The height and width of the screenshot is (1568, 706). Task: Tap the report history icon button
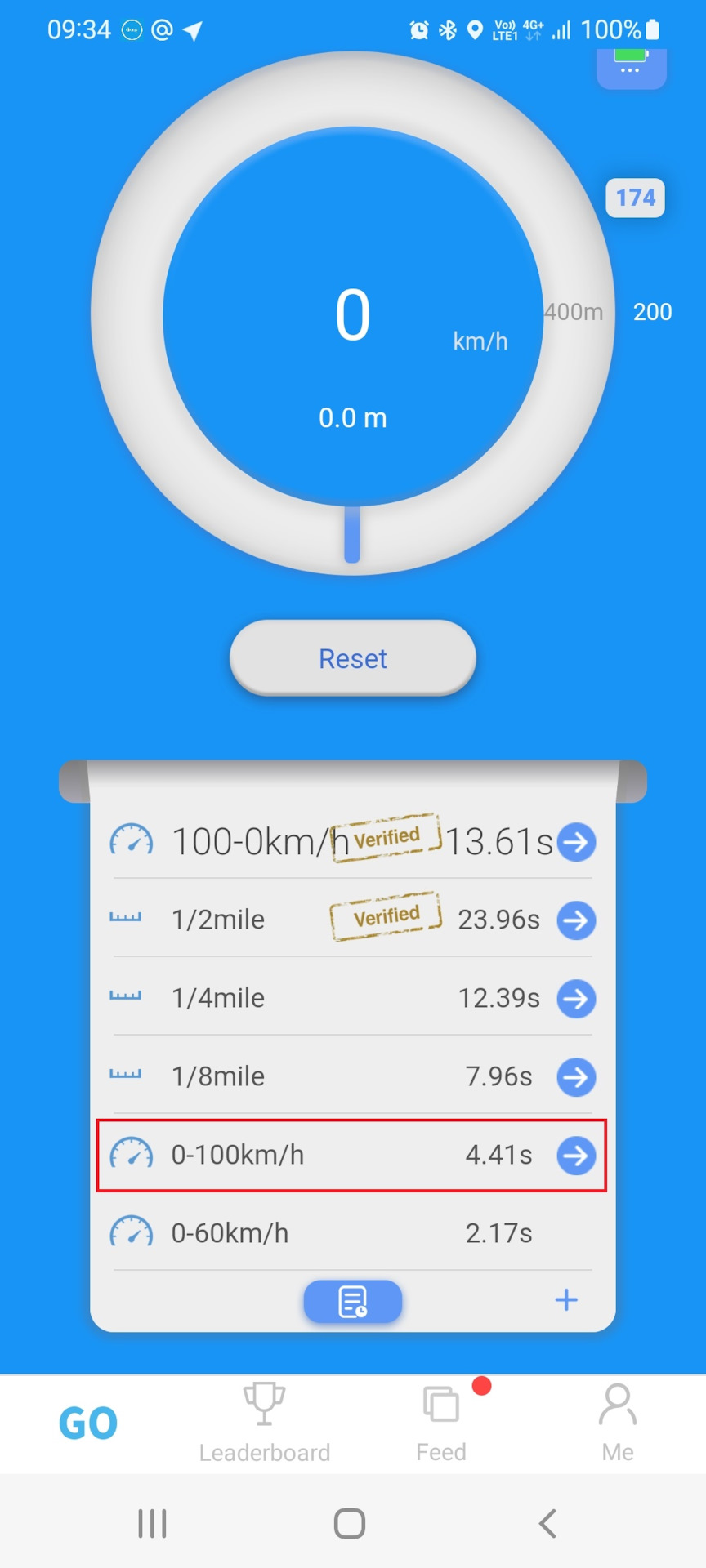coord(353,1302)
